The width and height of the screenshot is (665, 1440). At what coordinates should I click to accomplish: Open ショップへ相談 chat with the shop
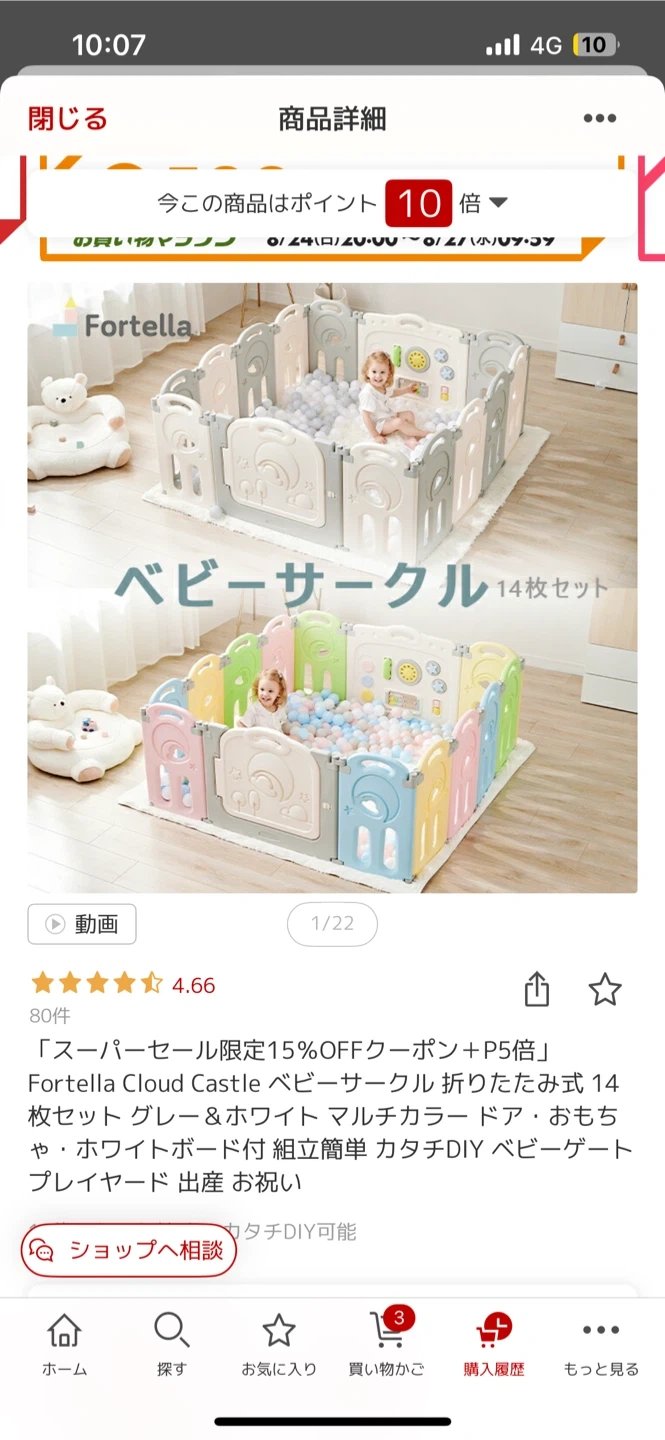(x=129, y=1250)
